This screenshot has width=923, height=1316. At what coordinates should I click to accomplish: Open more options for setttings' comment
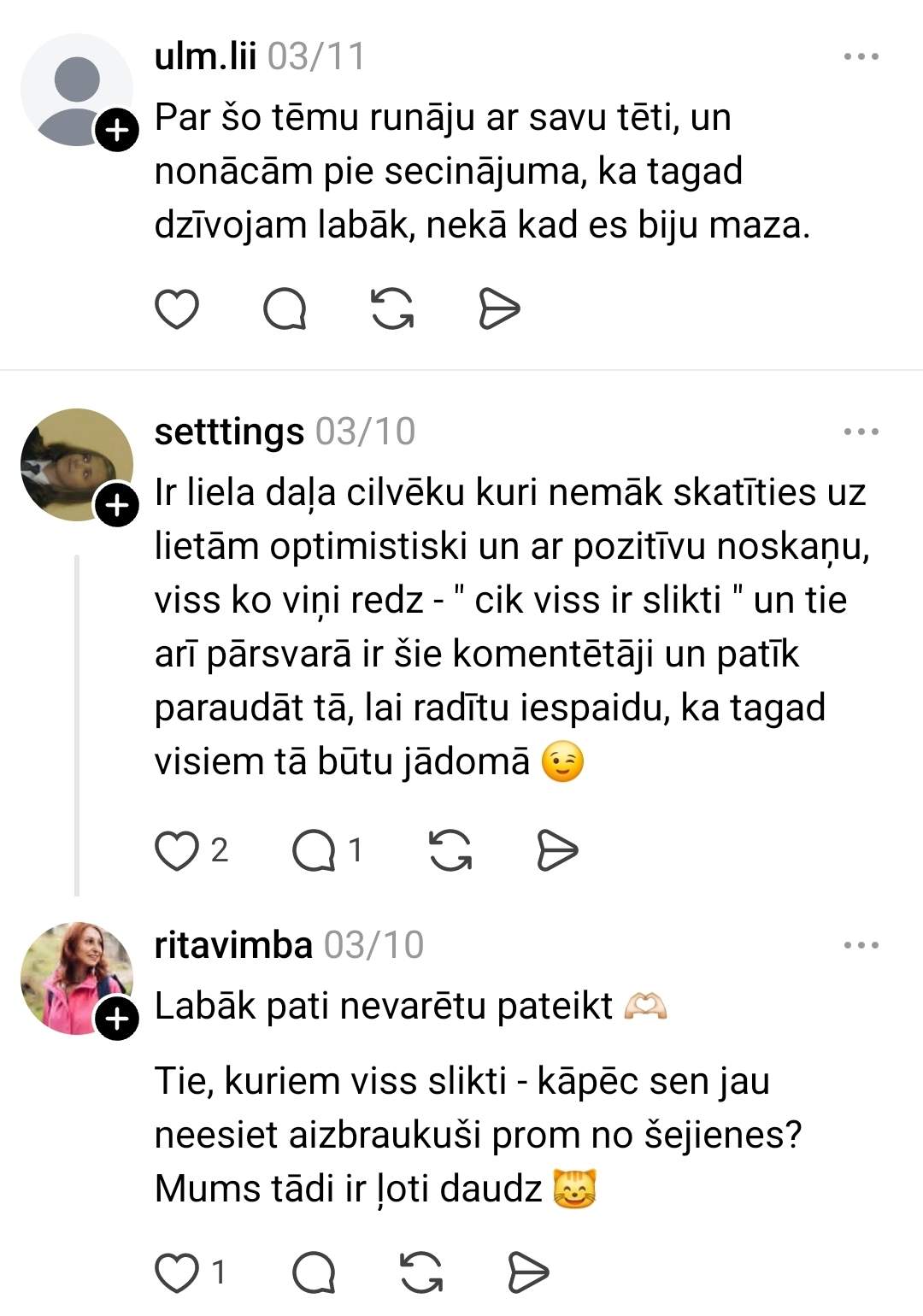pyautogui.click(x=861, y=432)
